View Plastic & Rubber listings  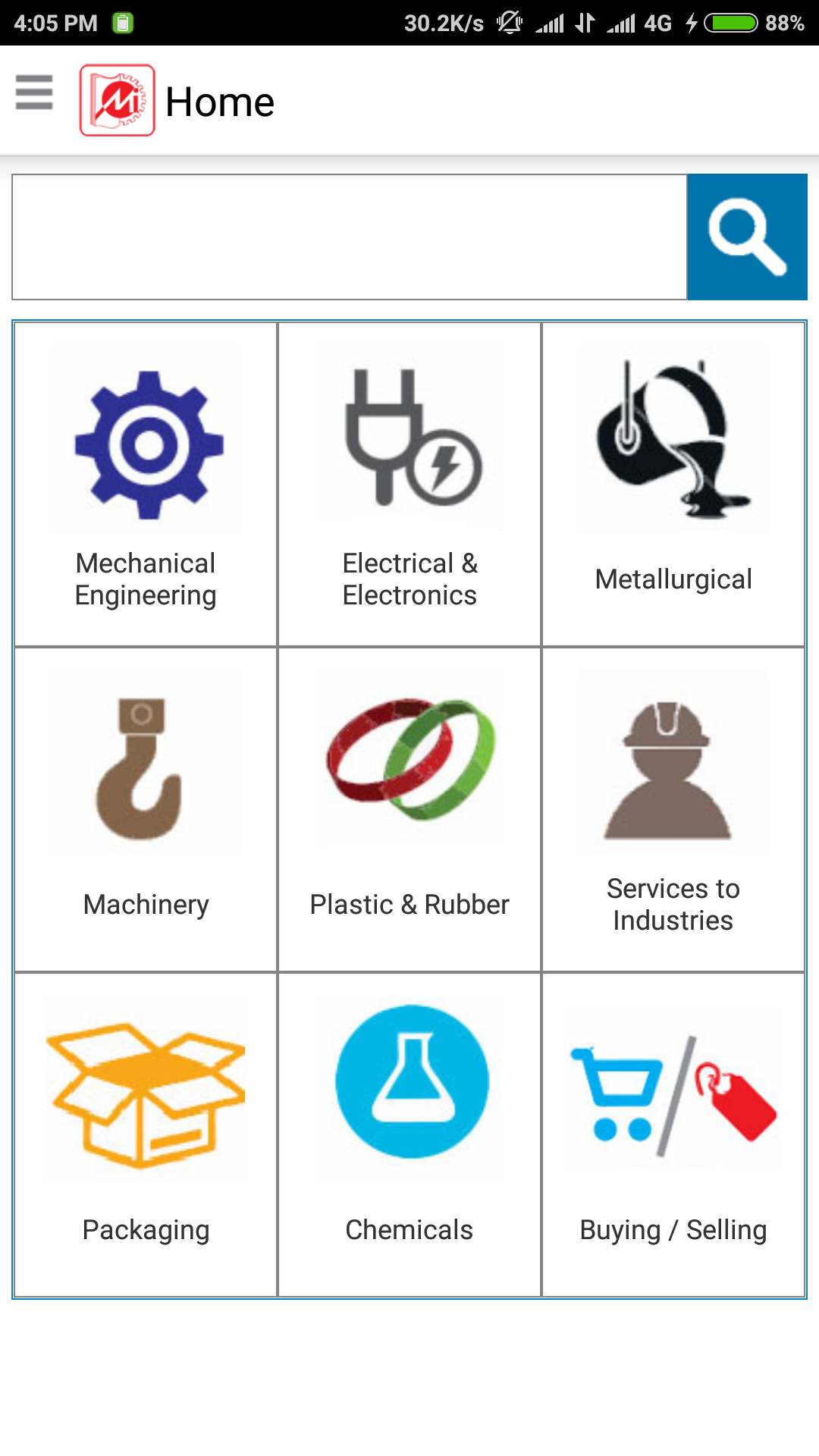409,810
